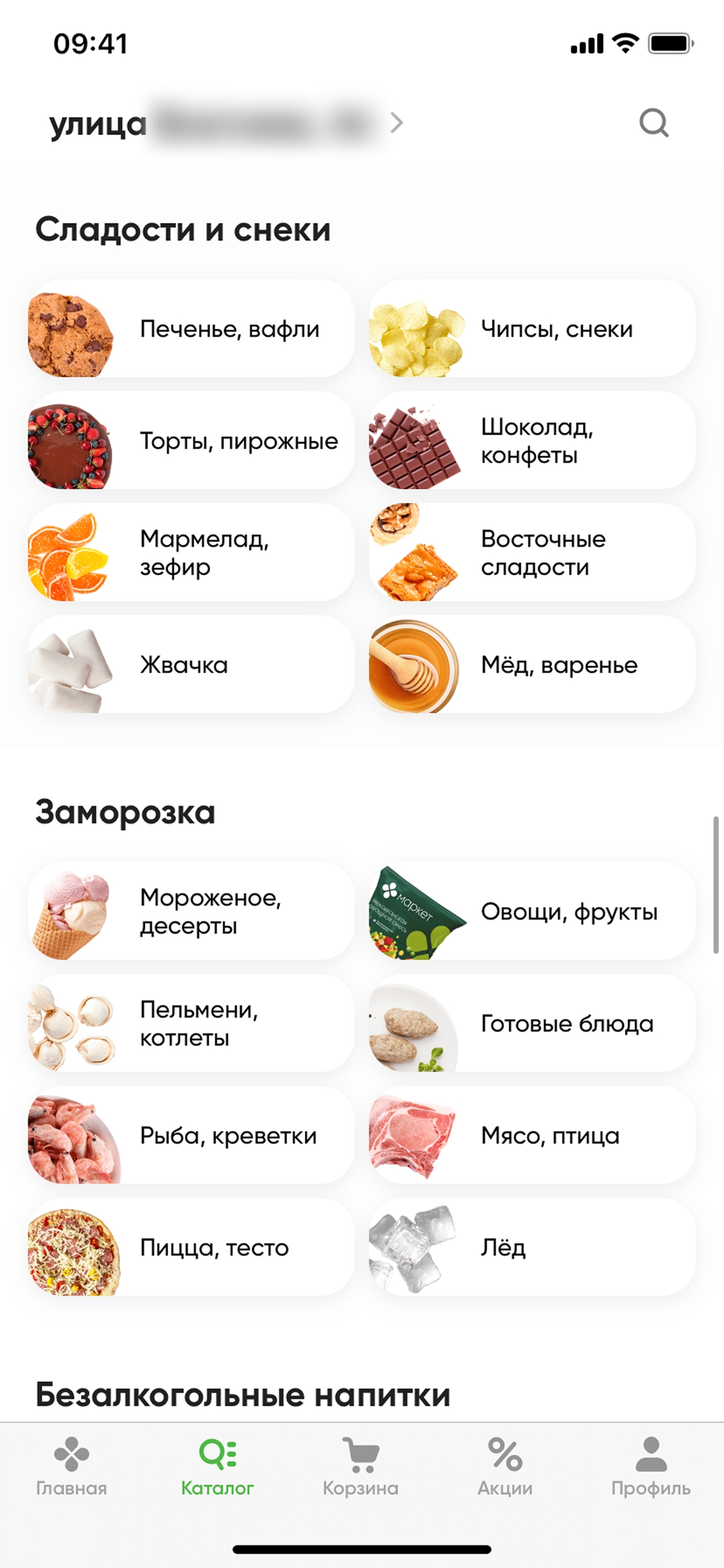Viewport: 724px width, 1568px height.
Task: Open Мармелад, зефир category
Action: click(x=191, y=553)
